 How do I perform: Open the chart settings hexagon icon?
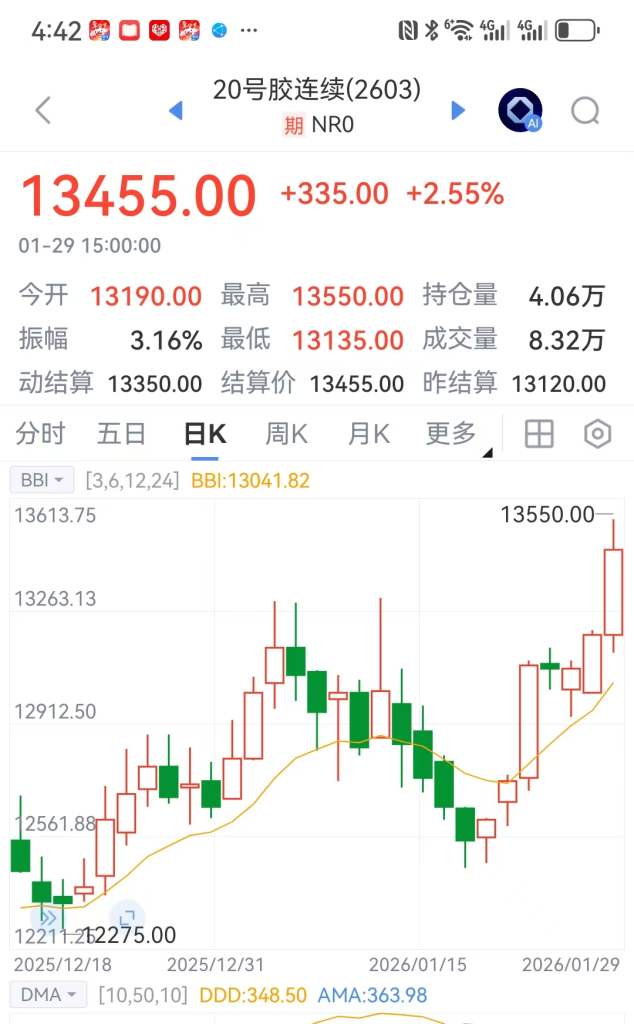click(597, 434)
